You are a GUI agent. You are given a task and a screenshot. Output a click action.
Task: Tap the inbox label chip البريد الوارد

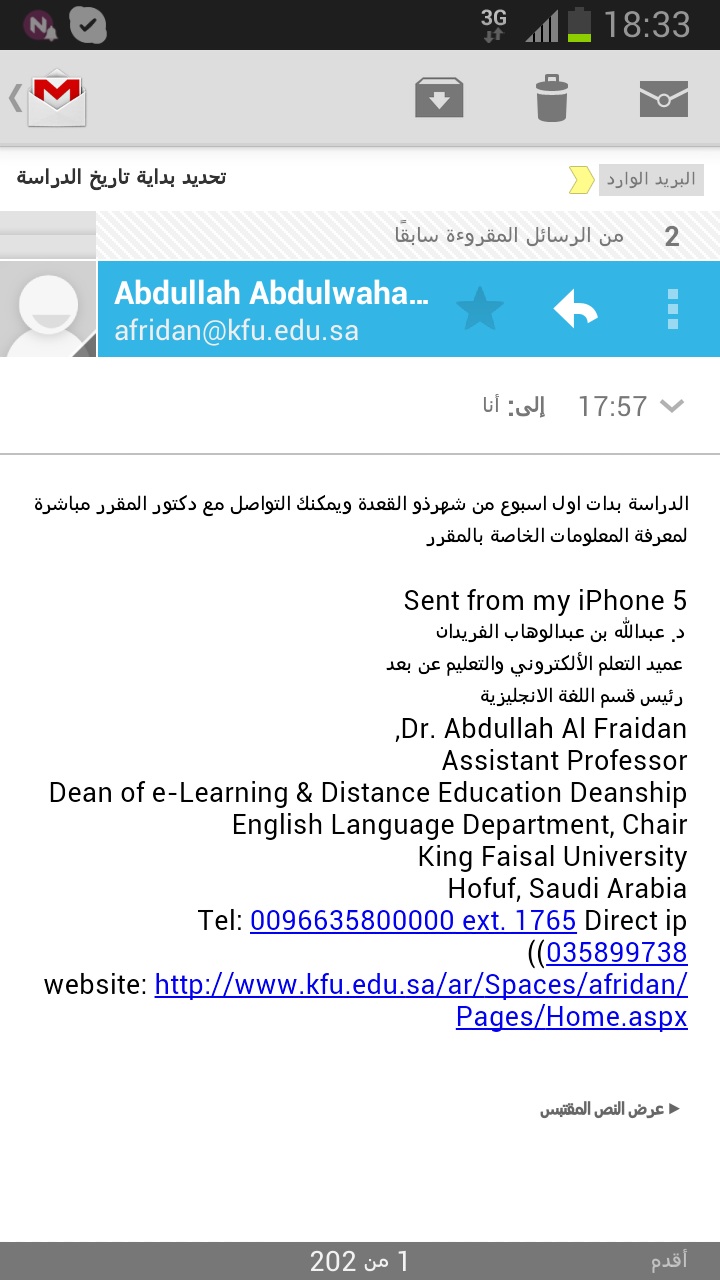(x=650, y=180)
